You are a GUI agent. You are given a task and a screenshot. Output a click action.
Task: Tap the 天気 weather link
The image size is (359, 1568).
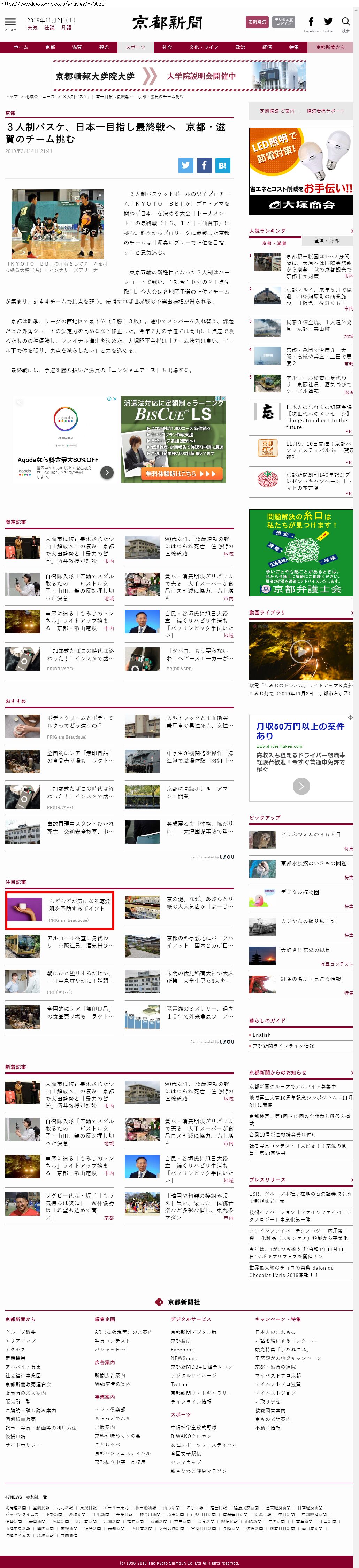click(x=32, y=28)
